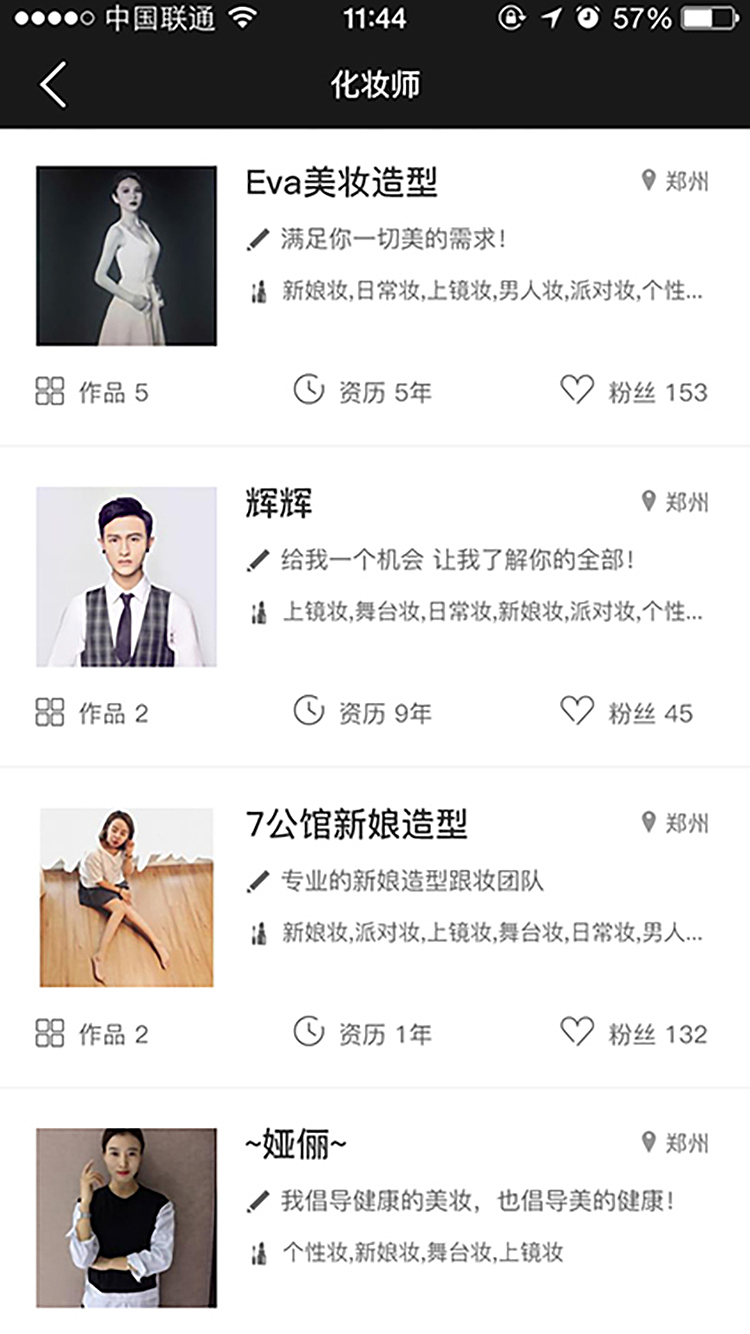Tap the pen icon before 辉辉's introduction text
The image size is (750, 1334).
pyautogui.click(x=260, y=560)
